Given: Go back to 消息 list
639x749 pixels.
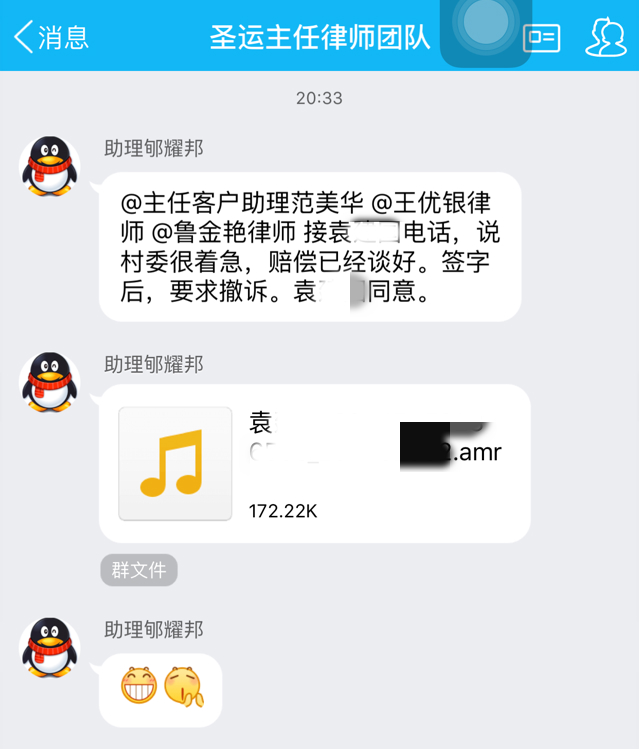Looking at the screenshot, I should (x=50, y=38).
